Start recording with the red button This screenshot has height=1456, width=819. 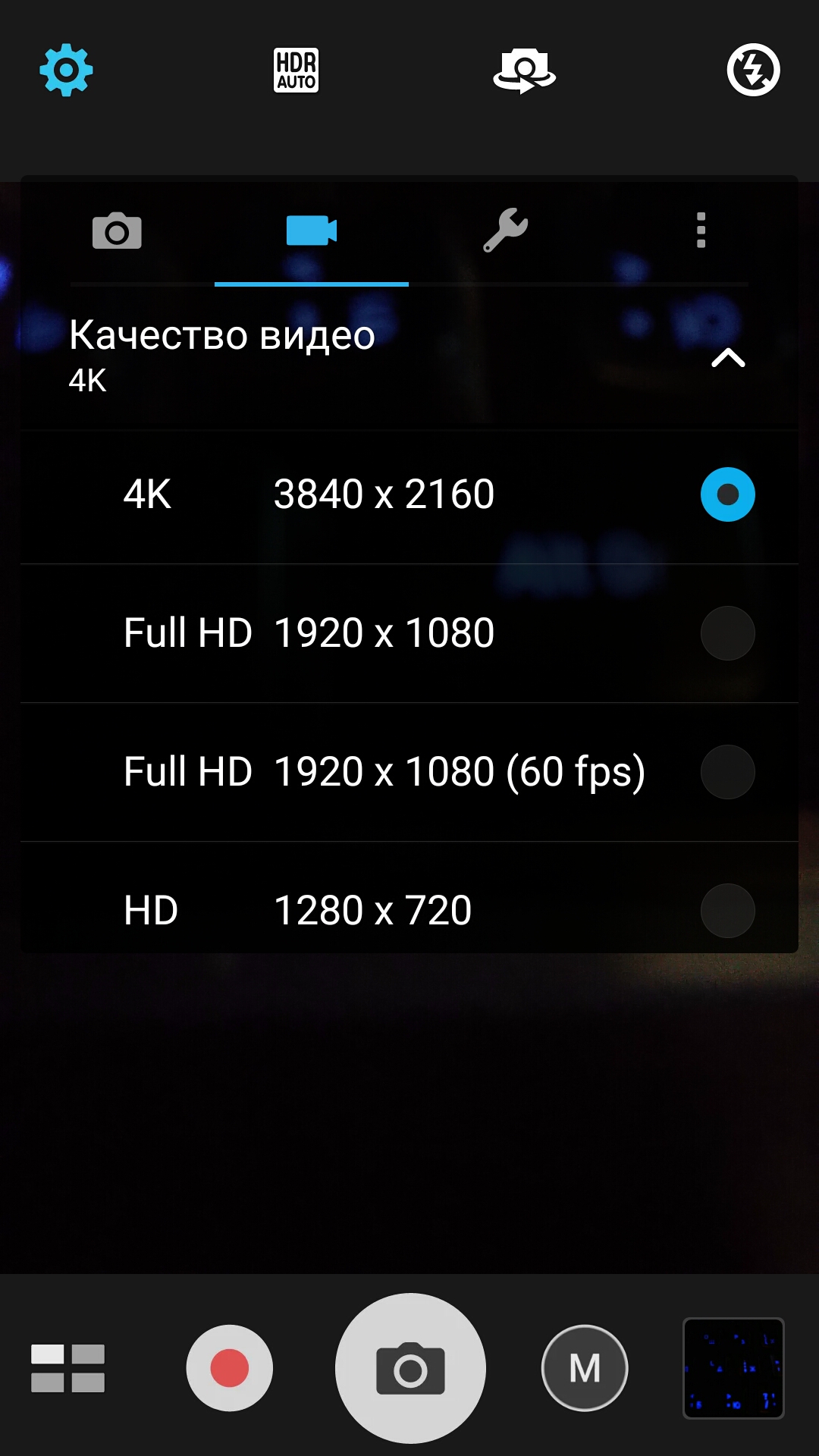(x=229, y=1368)
